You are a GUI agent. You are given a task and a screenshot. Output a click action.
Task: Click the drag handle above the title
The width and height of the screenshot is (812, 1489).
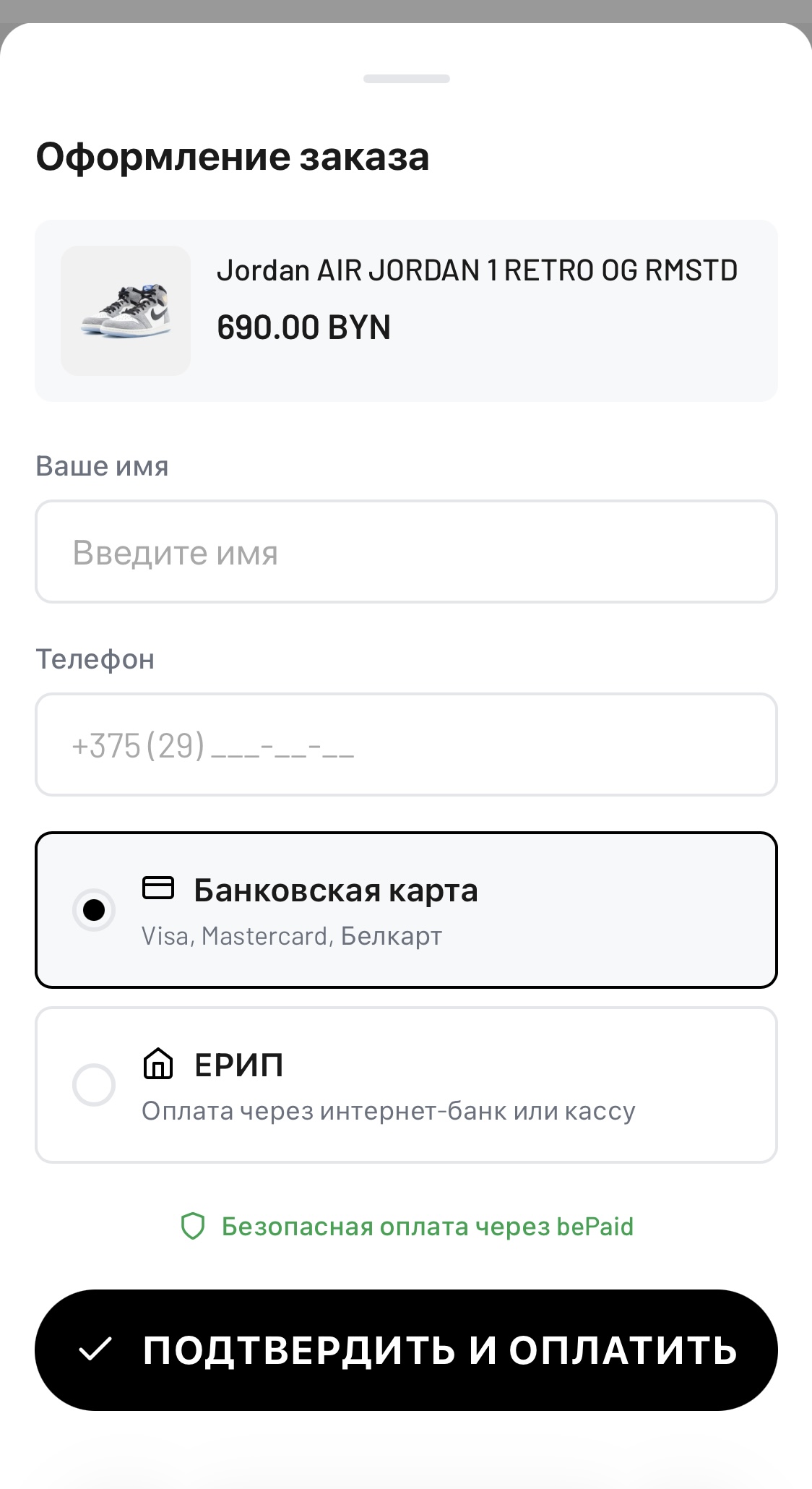(406, 80)
